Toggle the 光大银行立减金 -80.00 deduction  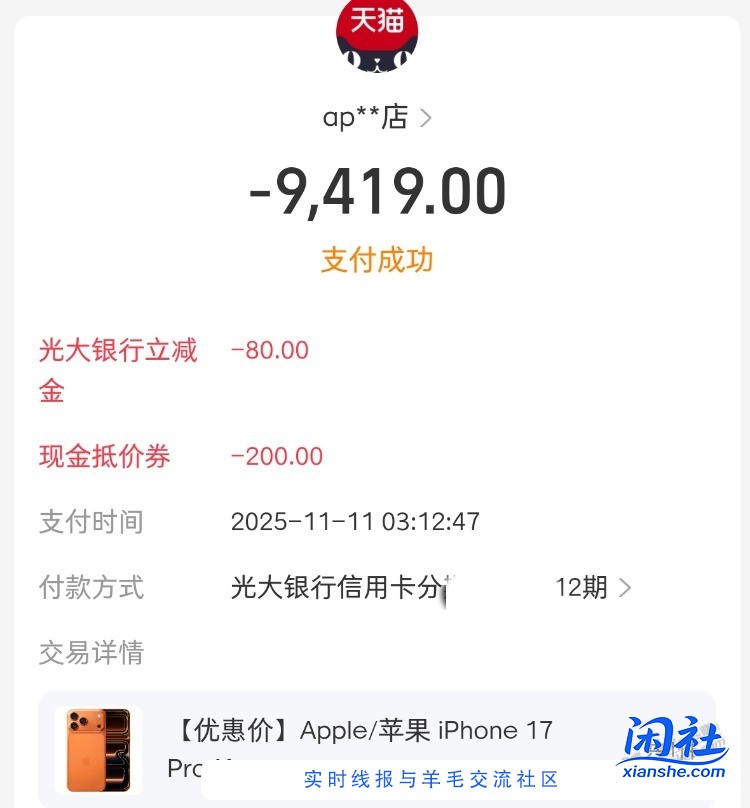coord(270,350)
